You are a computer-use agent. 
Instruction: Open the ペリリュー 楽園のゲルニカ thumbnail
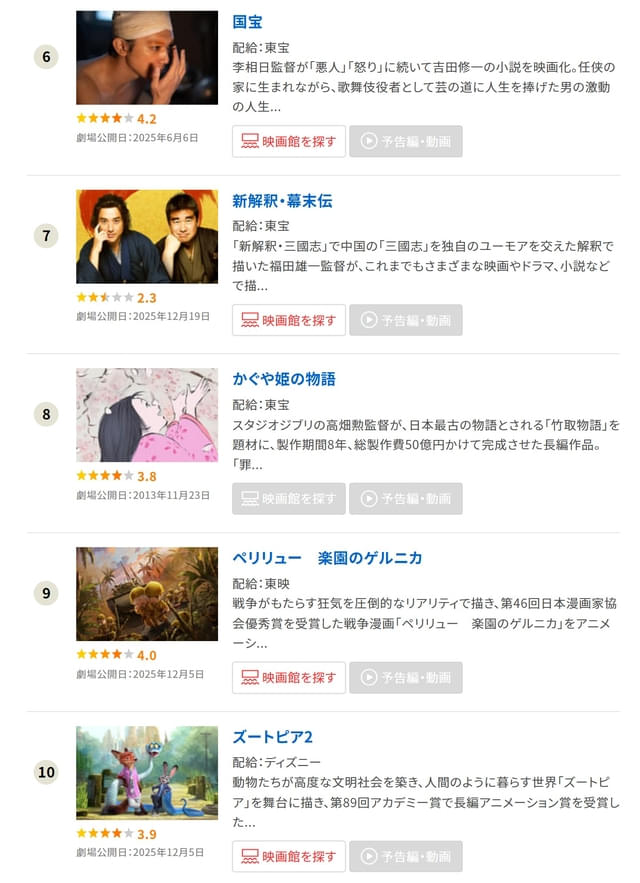click(146, 593)
